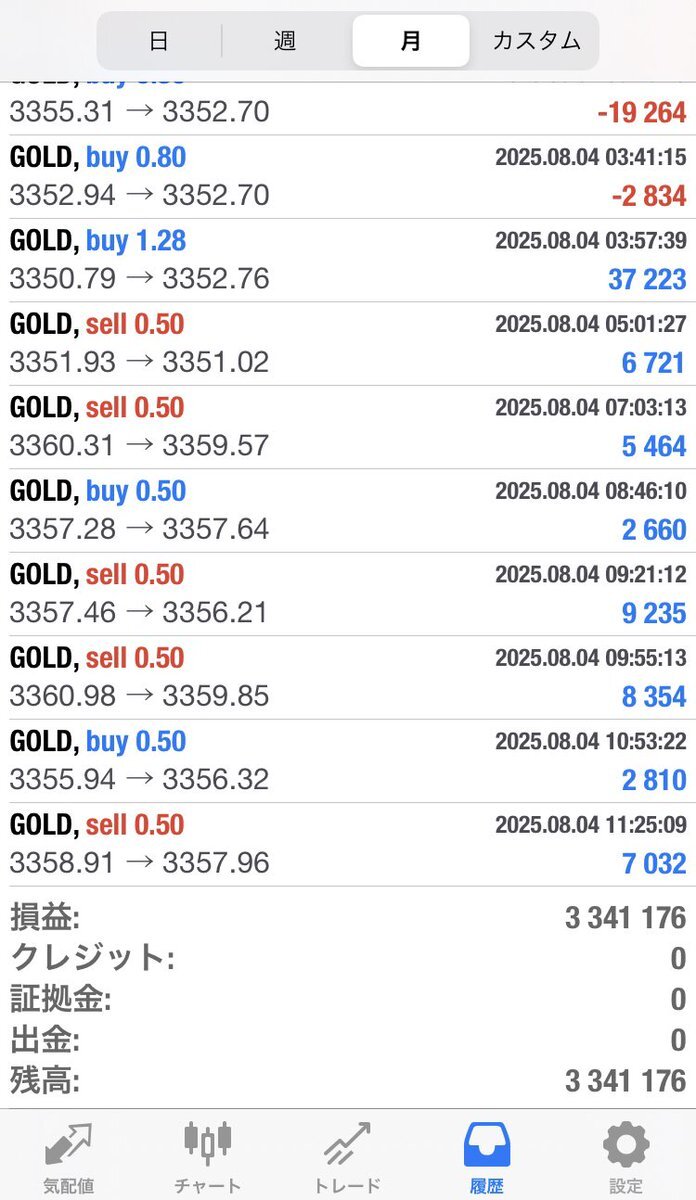Open the 気配値 quotes tab
This screenshot has width=696, height=1200.
point(68,1157)
